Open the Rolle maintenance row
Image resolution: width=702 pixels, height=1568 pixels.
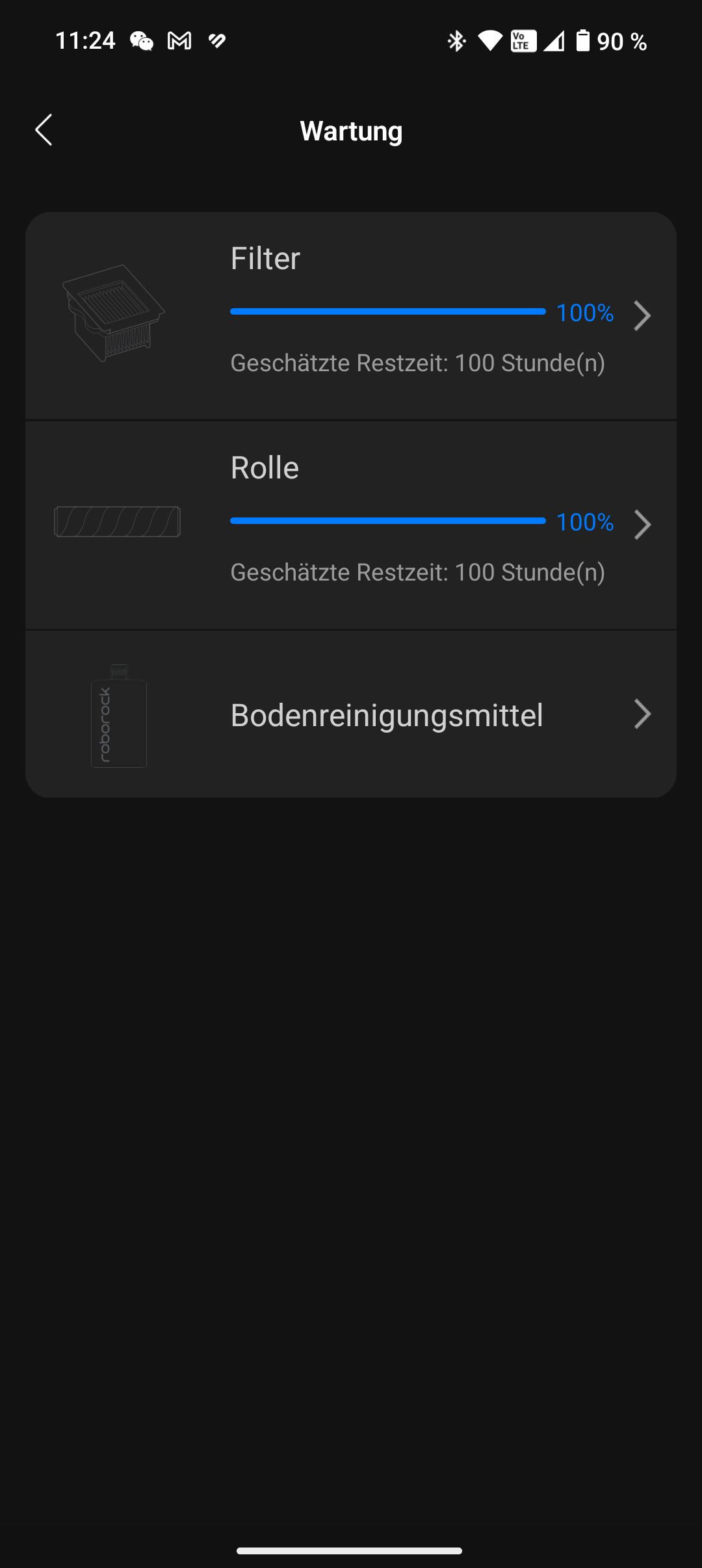tap(351, 525)
